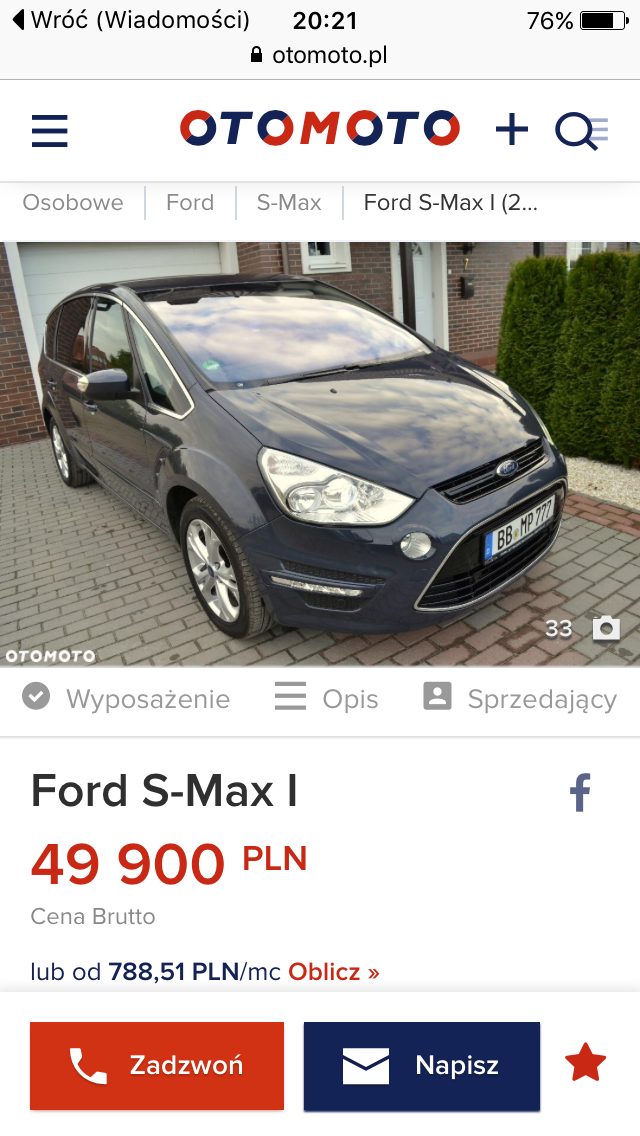640x1136 pixels.
Task: Call the seller with Zadzwoń
Action: (x=157, y=1066)
